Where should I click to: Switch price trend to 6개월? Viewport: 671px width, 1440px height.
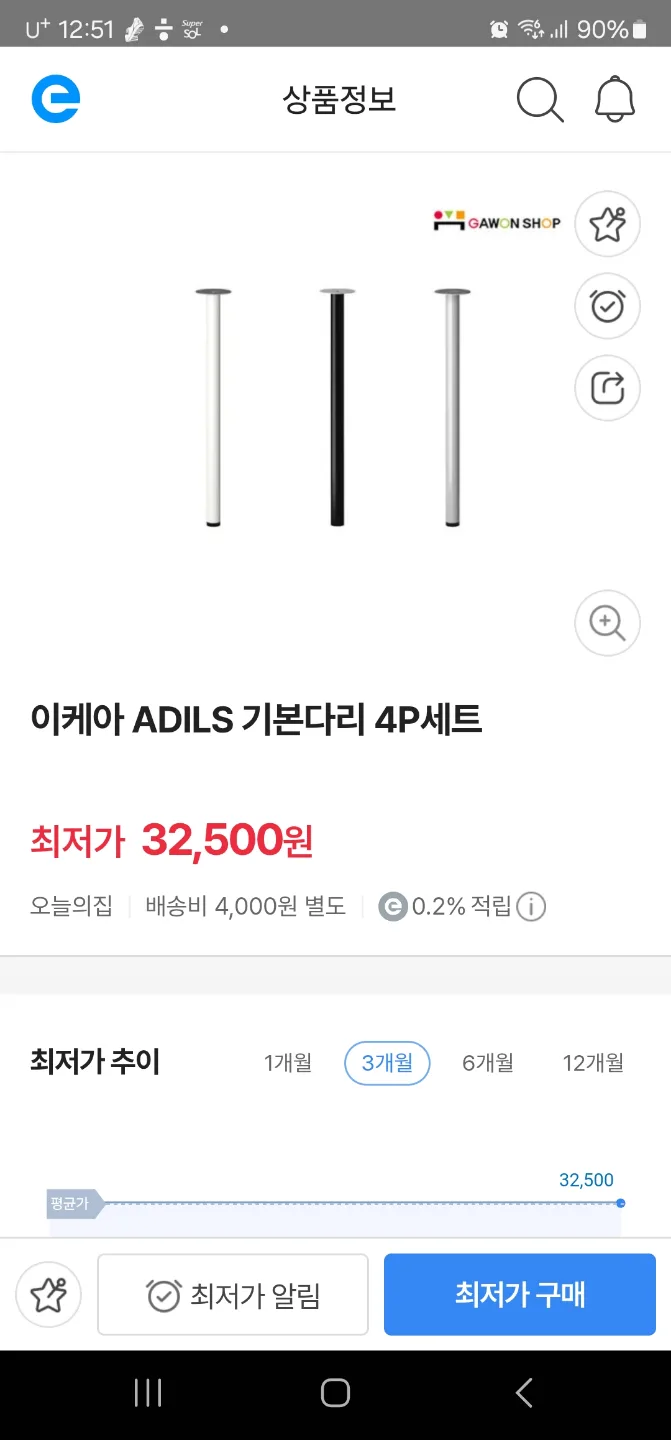click(x=488, y=1063)
